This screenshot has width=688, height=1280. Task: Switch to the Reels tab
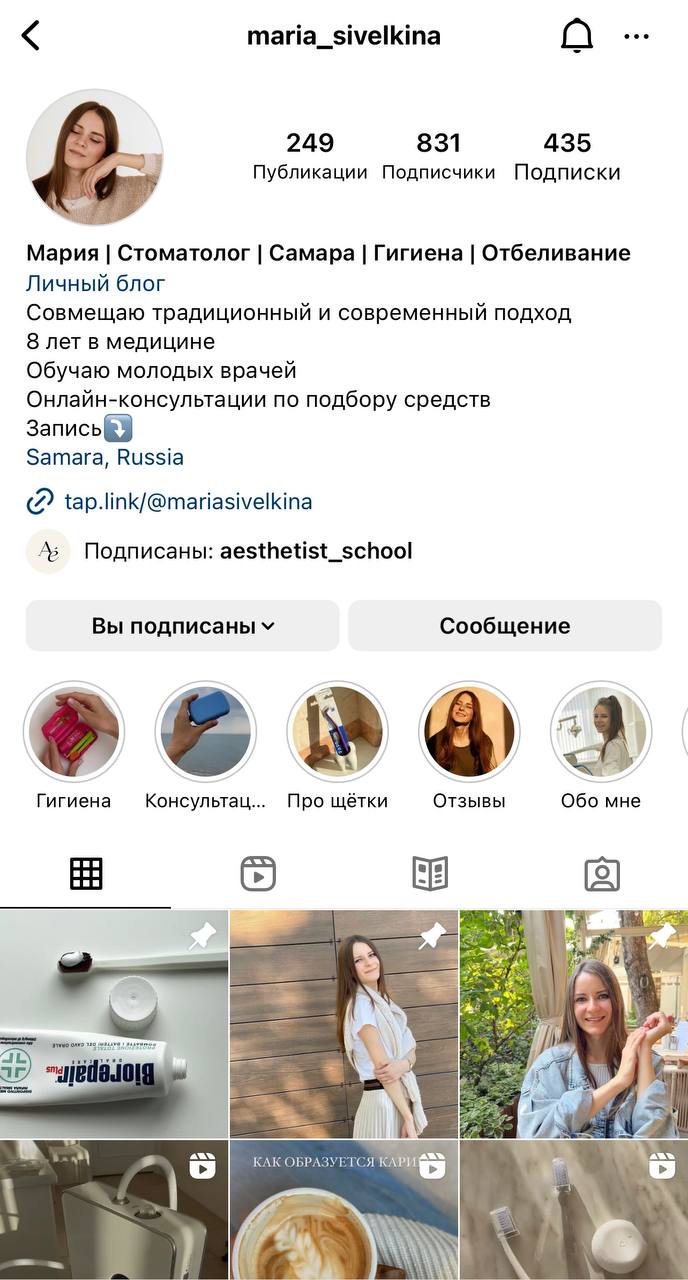(258, 874)
